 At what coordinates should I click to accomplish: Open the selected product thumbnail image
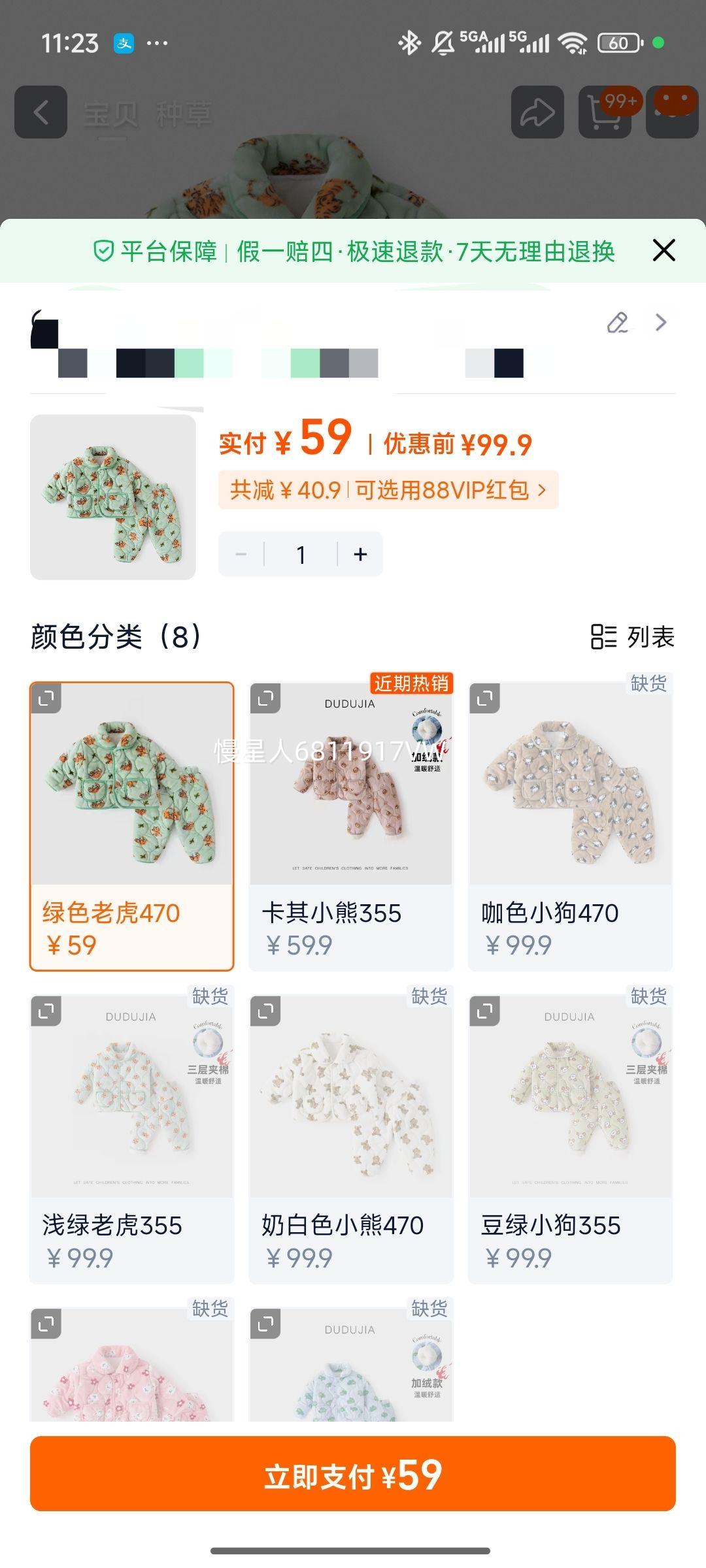113,495
